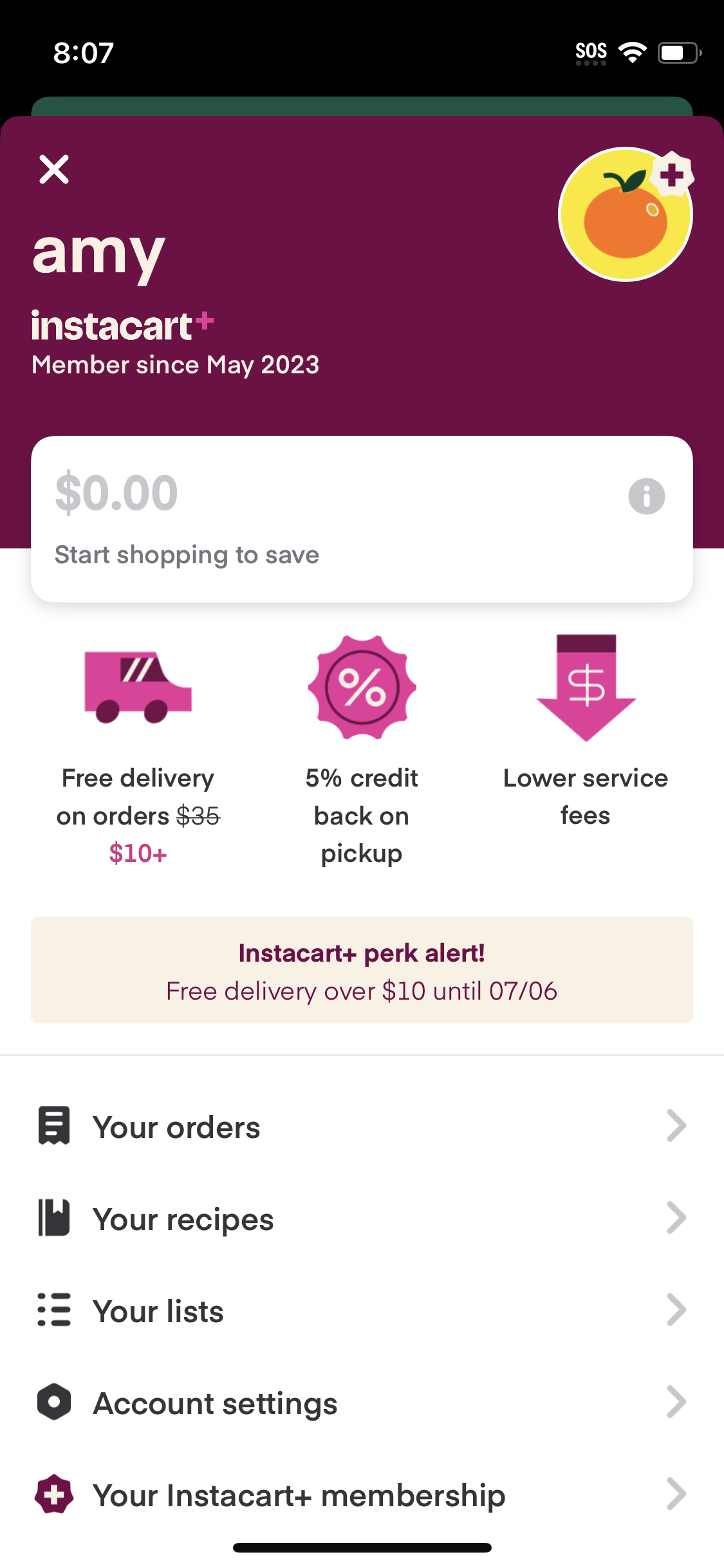Select the Your orders menu entry
Screen dimensions: 724x1568
177,1125
